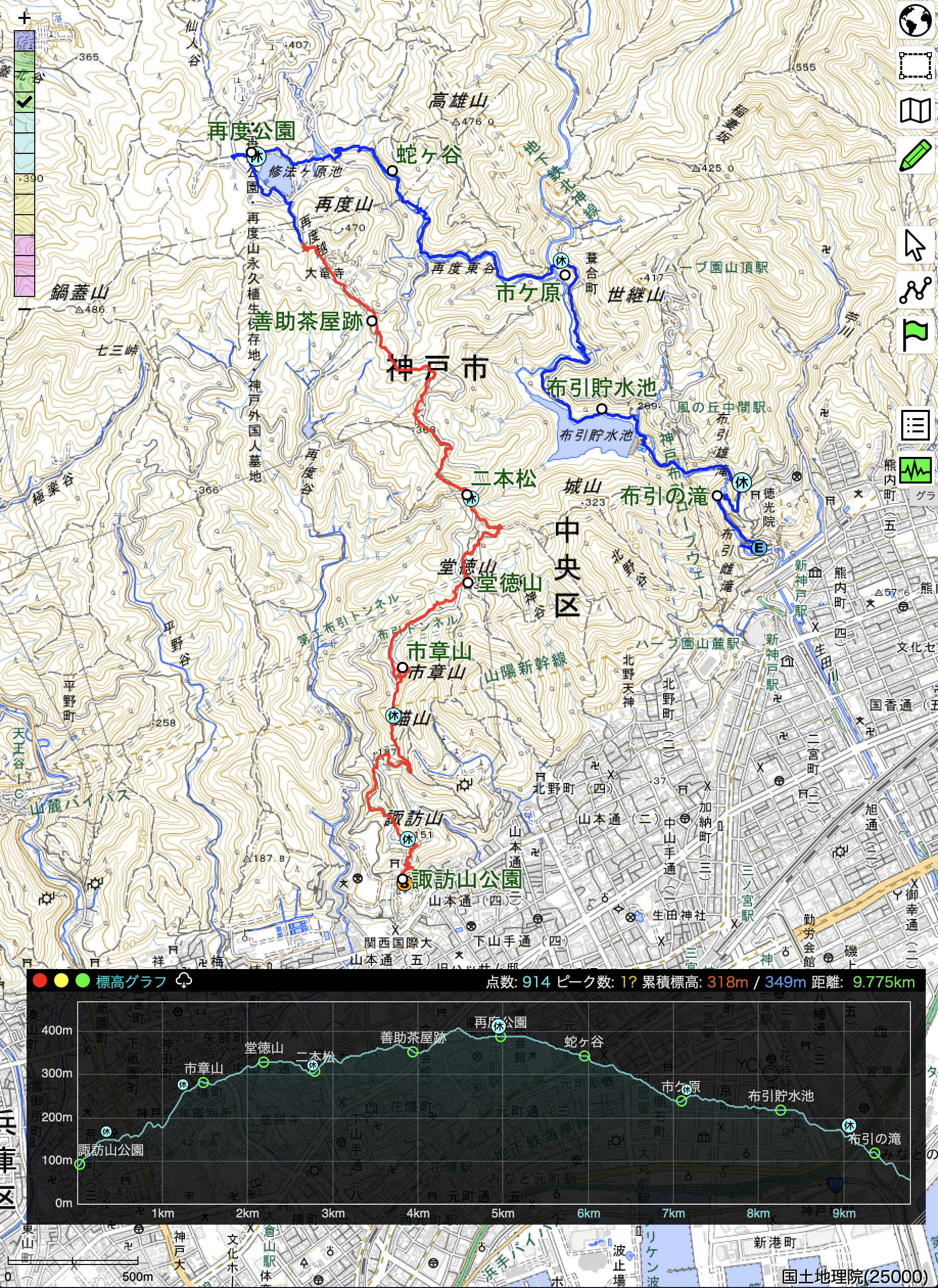Tap the cloud download icon by 標高グラフ
The image size is (938, 1288).
pos(184,980)
